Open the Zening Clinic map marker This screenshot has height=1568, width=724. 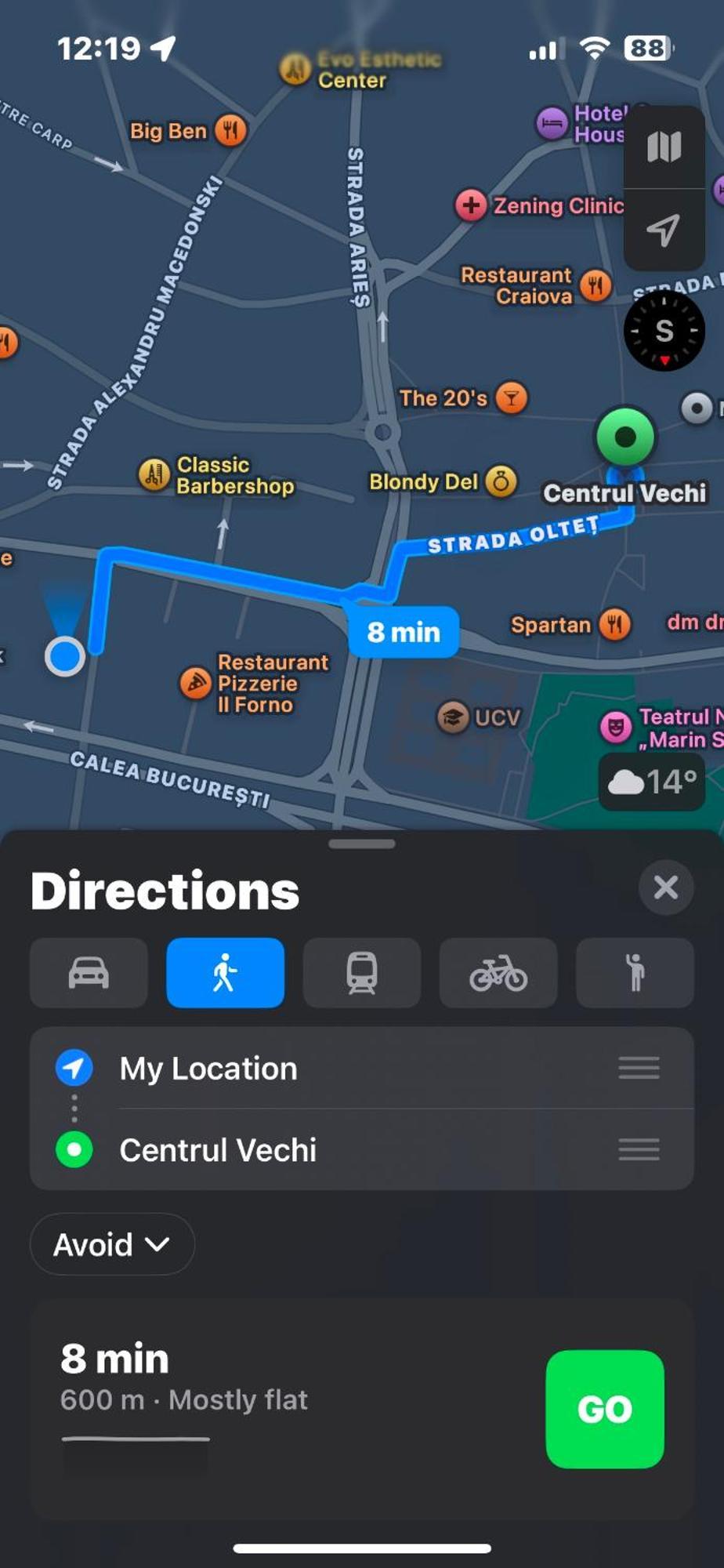[x=471, y=205]
